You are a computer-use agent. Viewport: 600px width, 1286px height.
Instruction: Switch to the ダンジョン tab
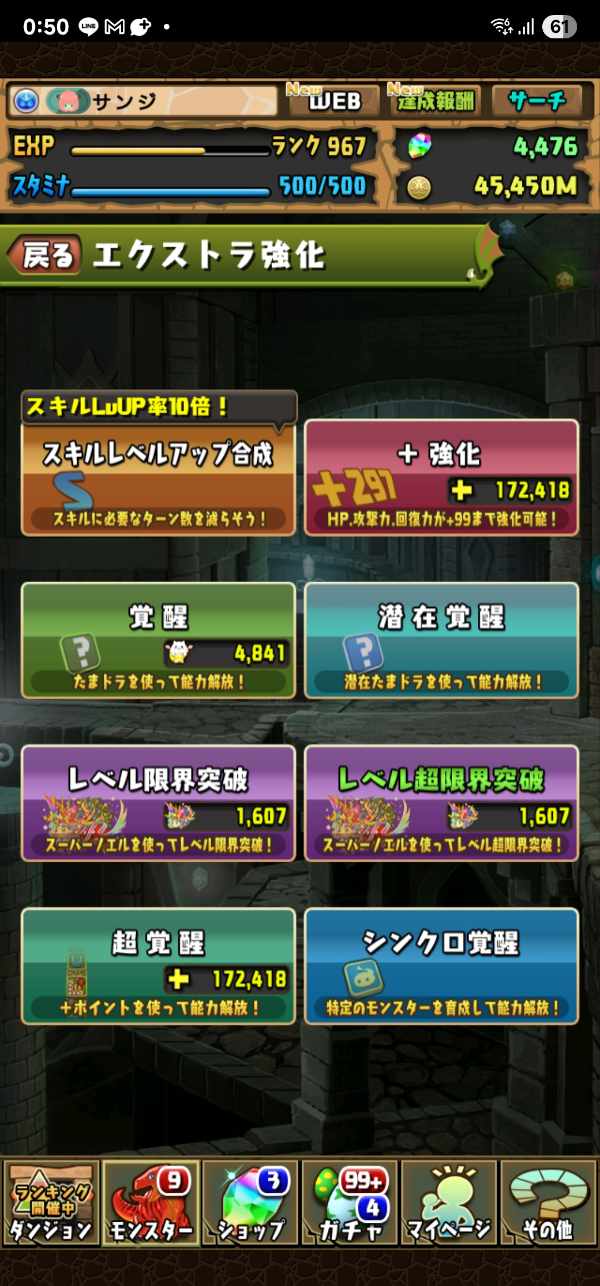(x=50, y=1203)
